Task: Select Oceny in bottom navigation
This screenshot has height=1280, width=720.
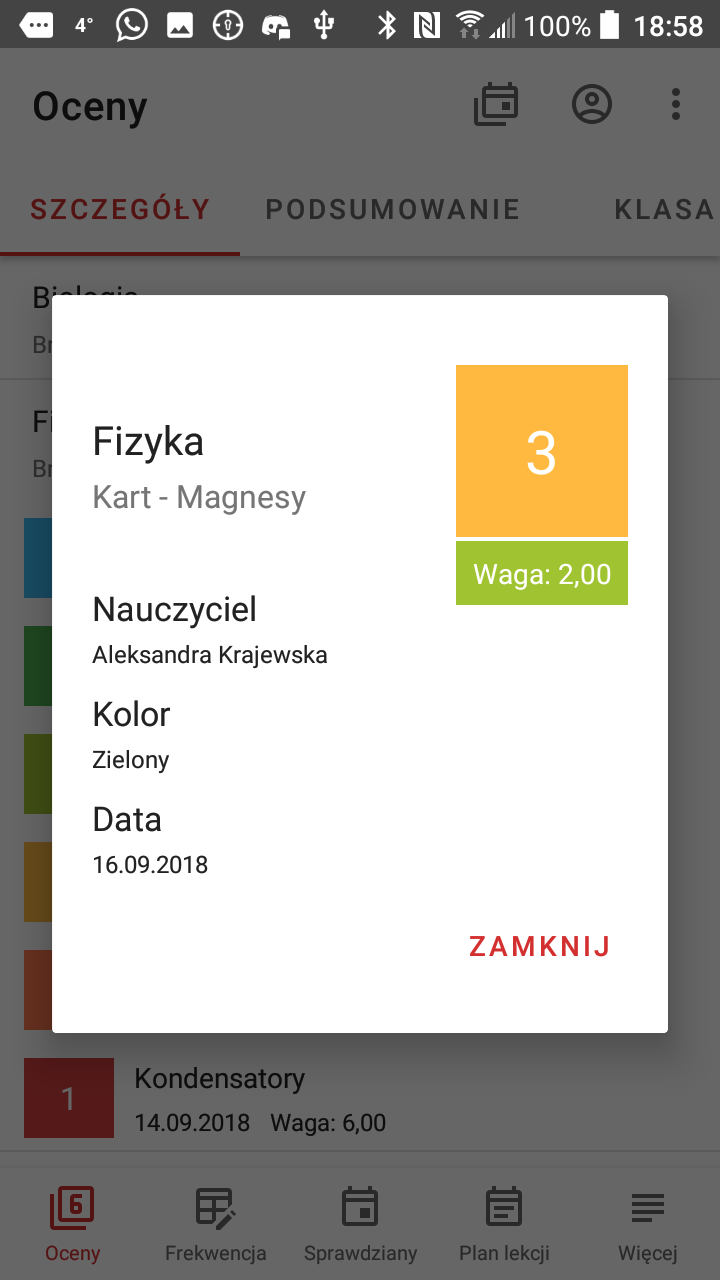Action: (x=72, y=1224)
